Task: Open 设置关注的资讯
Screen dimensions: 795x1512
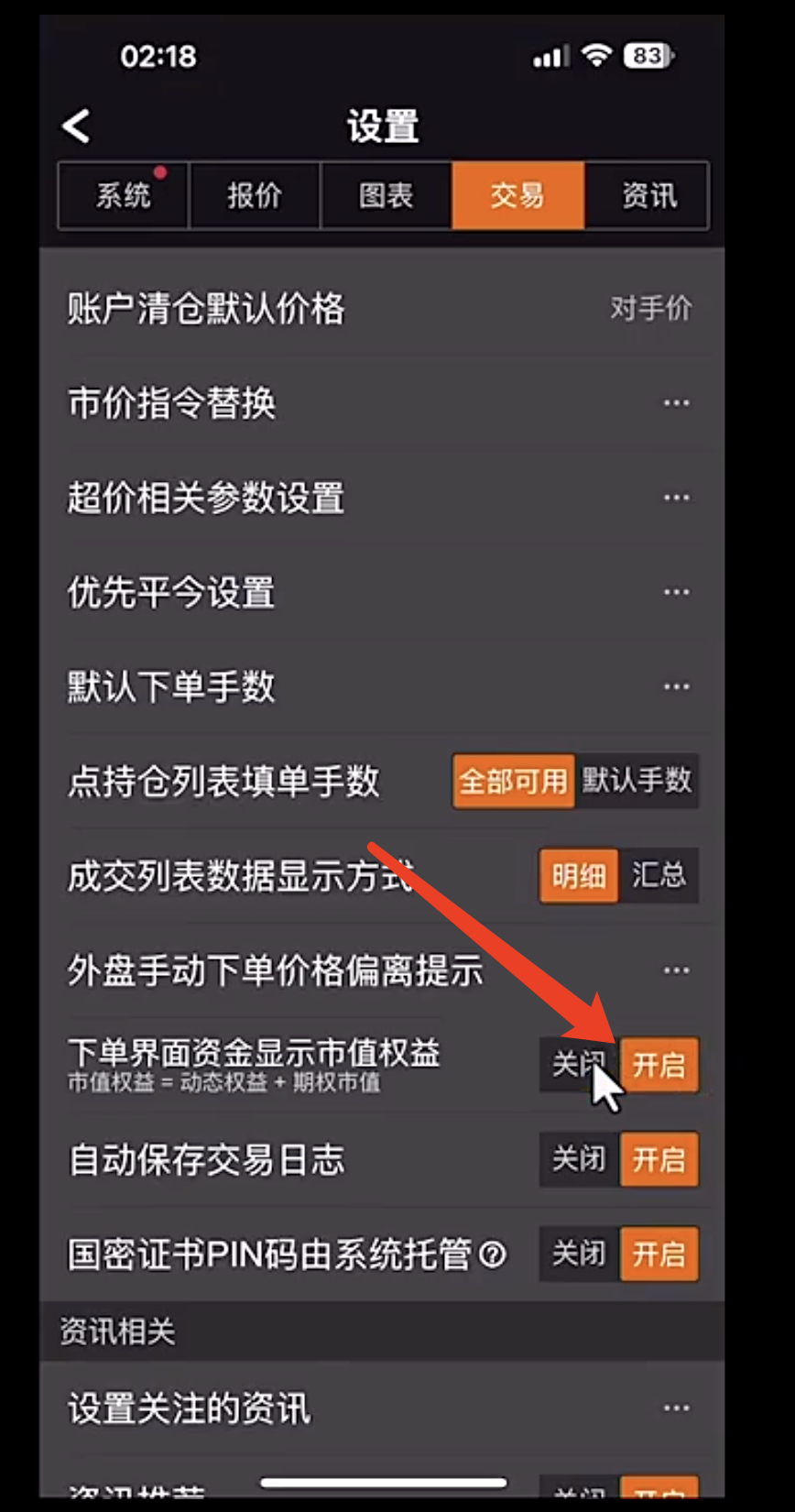Action: pos(676,1408)
